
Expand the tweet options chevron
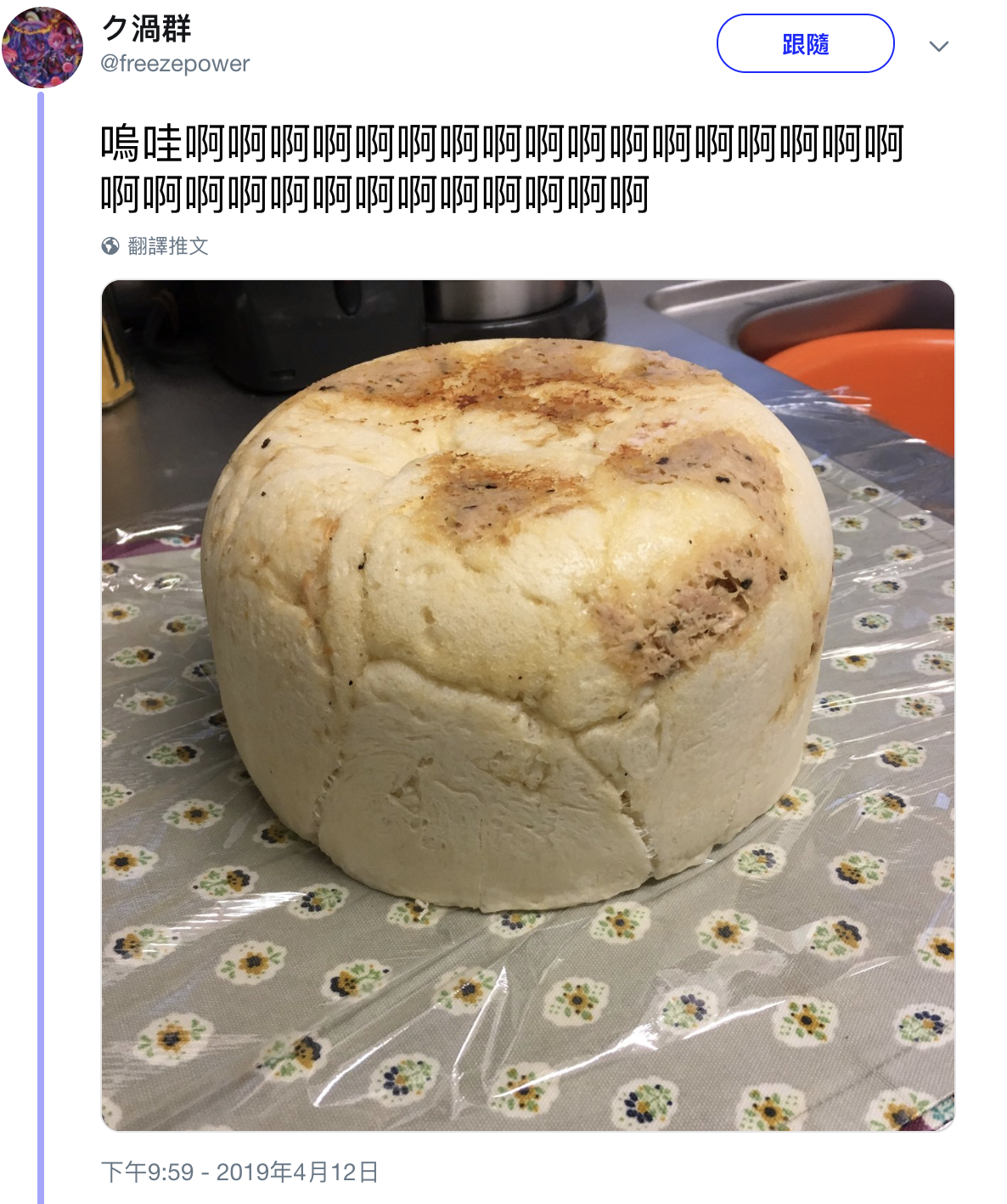(938, 46)
